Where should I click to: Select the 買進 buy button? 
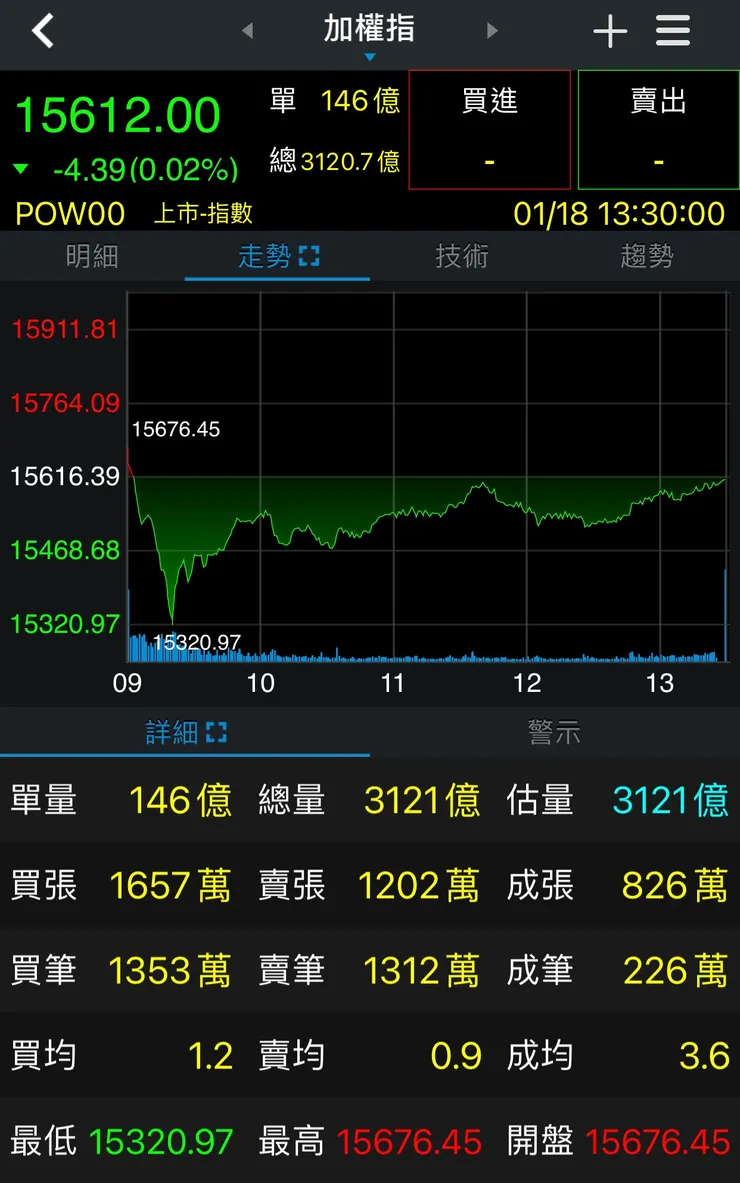(489, 130)
